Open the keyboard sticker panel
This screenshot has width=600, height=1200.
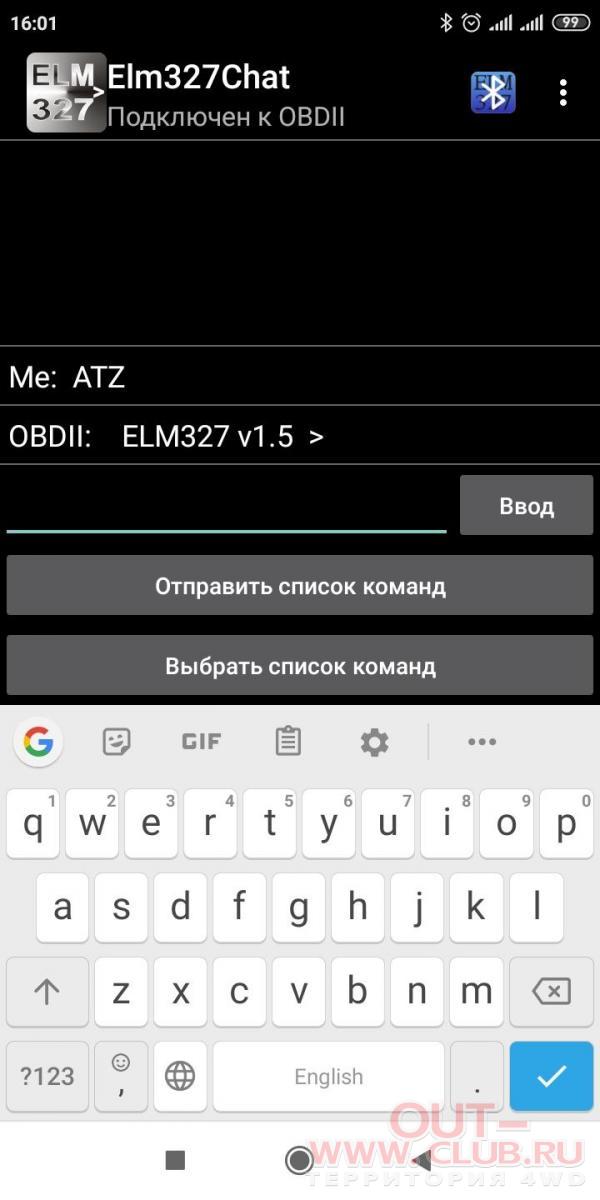(117, 742)
